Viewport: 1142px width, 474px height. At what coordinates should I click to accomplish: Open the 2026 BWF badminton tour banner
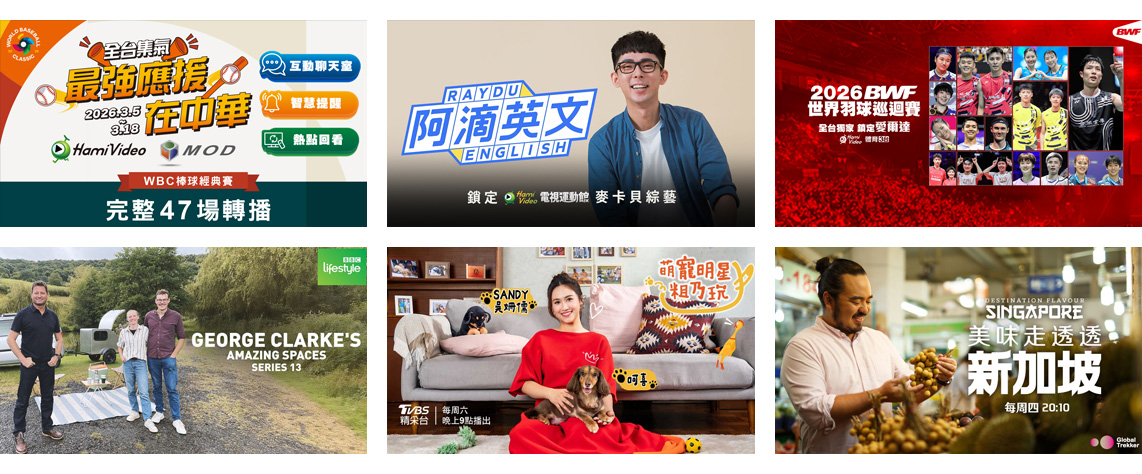(x=958, y=123)
